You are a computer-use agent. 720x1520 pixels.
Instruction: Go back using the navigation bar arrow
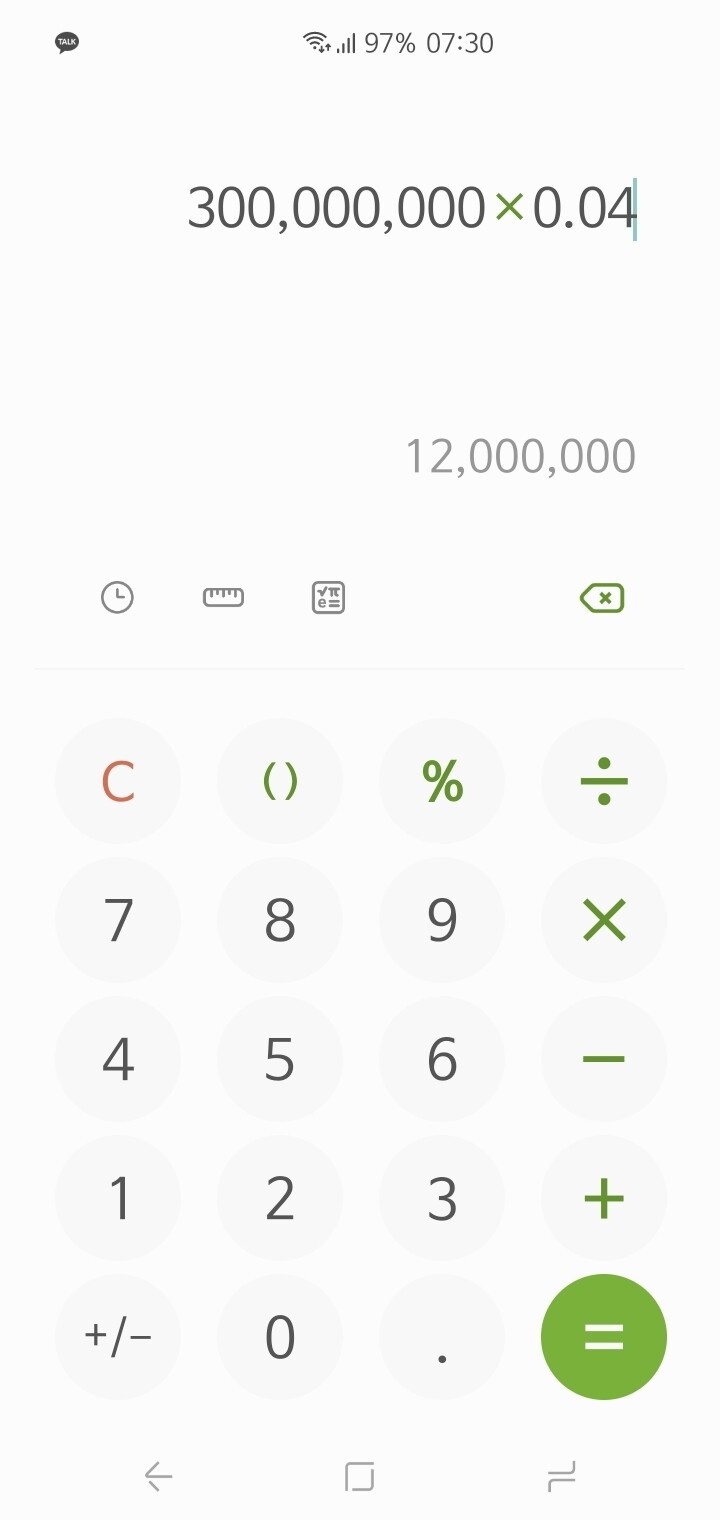coord(158,1476)
